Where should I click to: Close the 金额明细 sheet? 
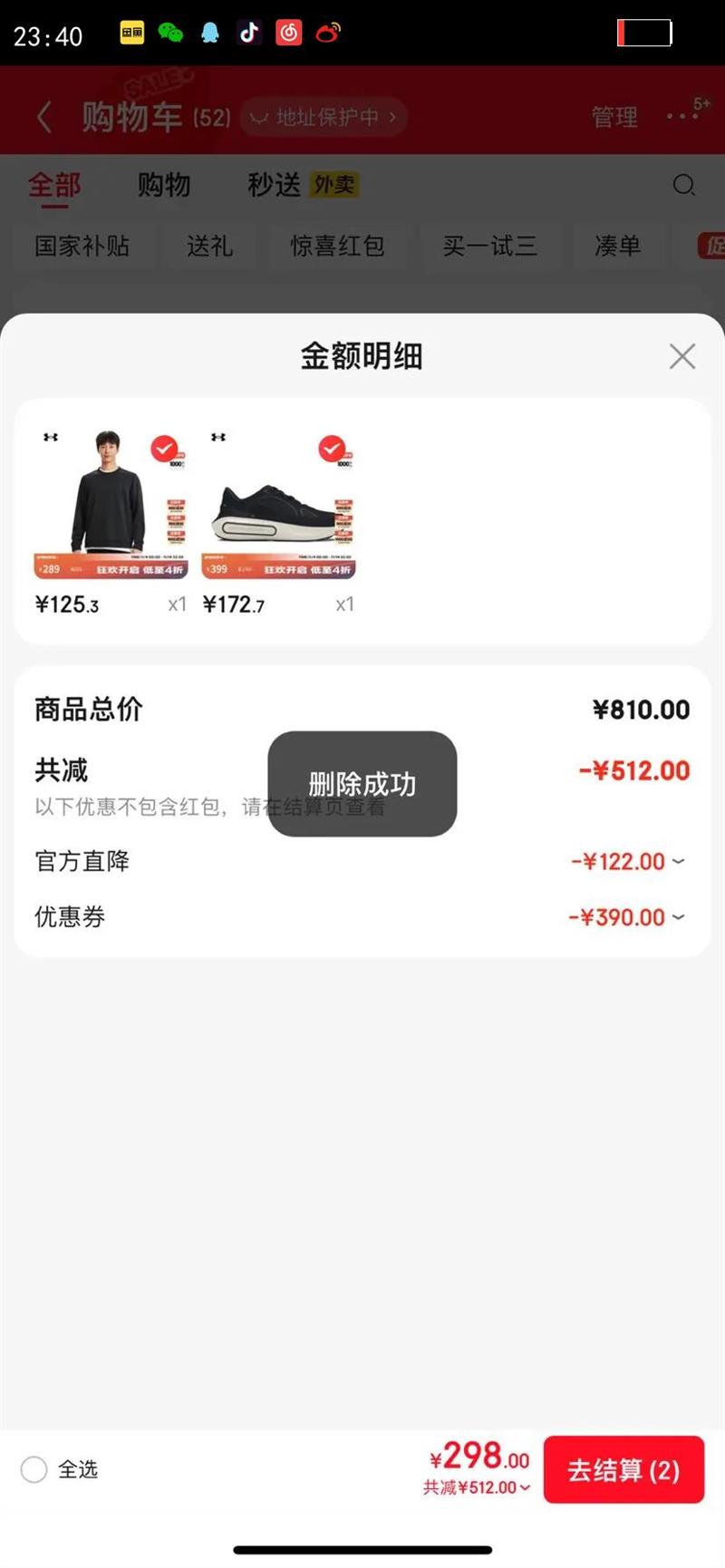[x=681, y=356]
